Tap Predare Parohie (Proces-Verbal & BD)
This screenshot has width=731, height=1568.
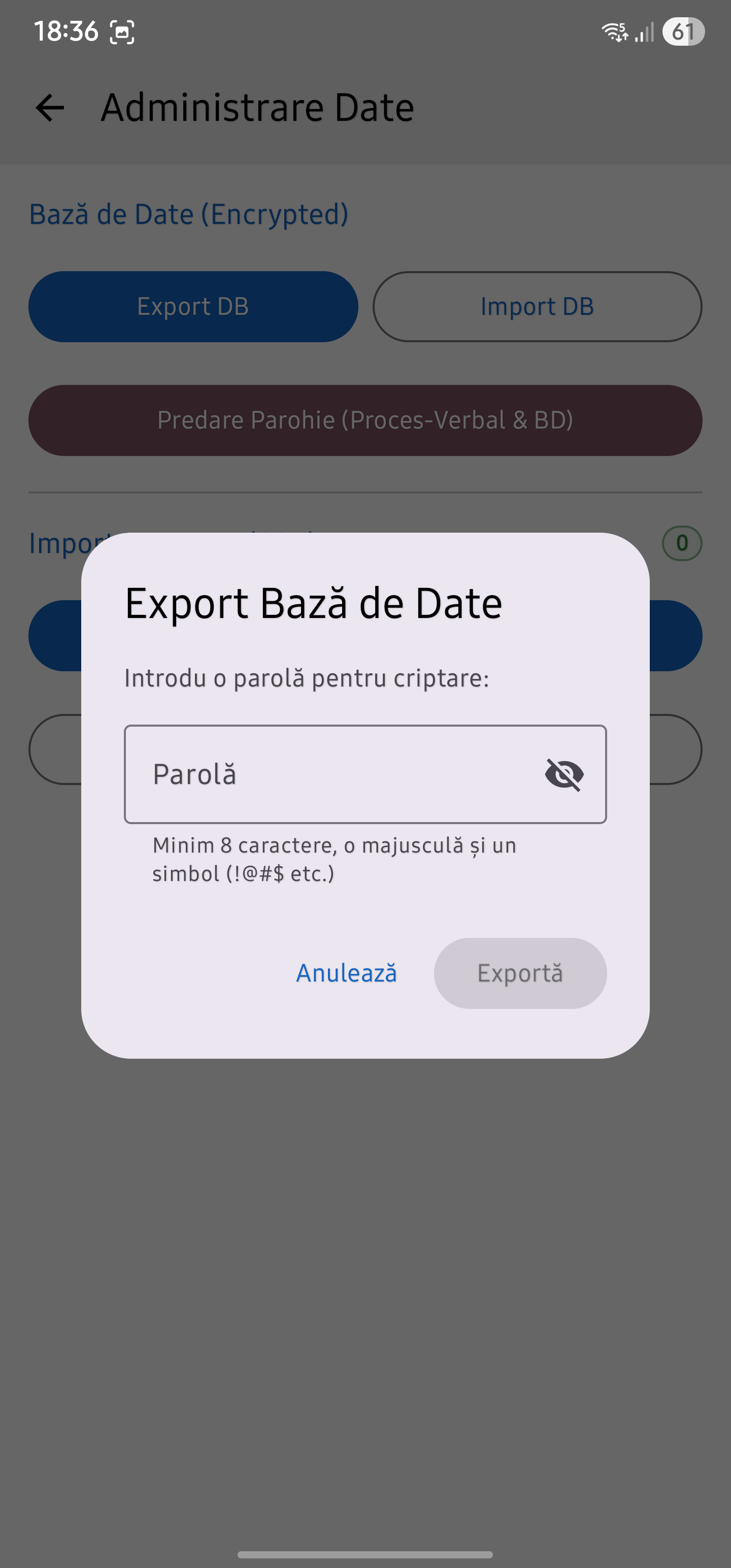pos(365,420)
